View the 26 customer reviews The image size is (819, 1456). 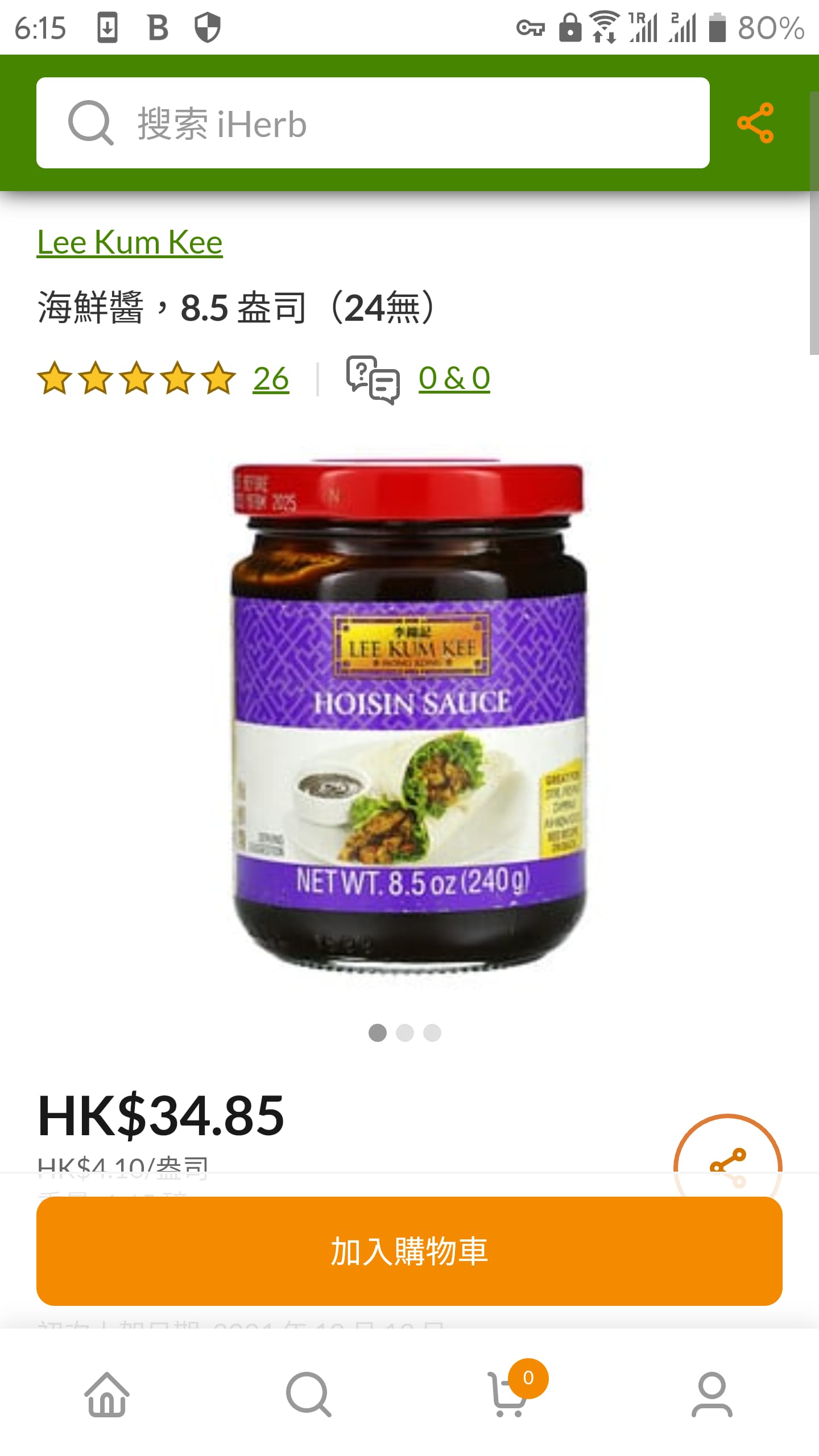point(271,378)
